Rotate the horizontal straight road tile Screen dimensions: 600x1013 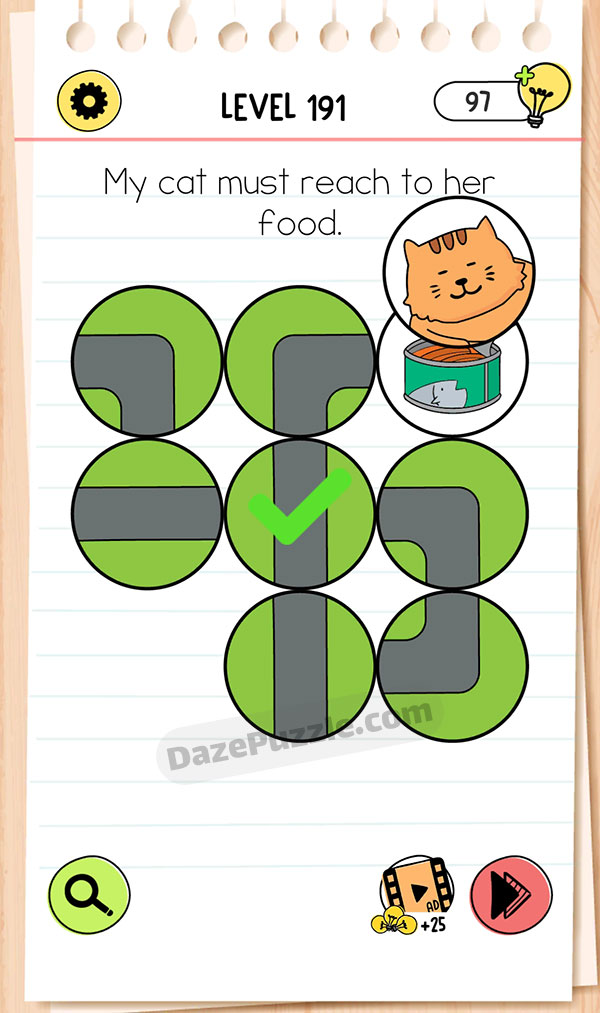[x=147, y=514]
